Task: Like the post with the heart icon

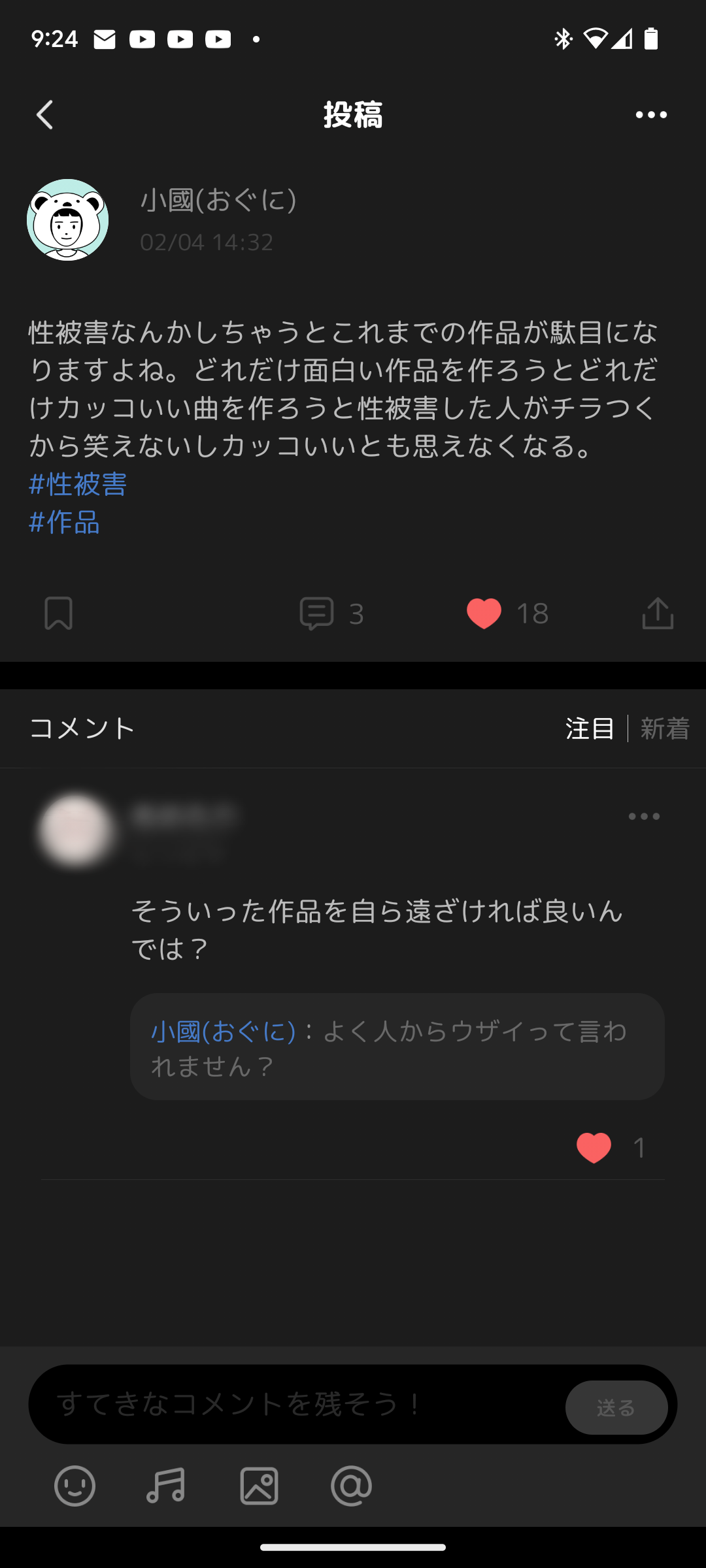Action: click(484, 613)
